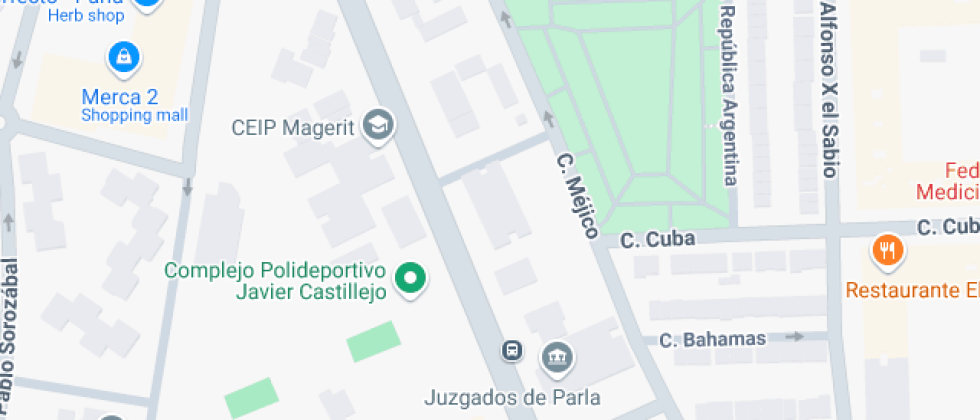Open the Merca 2 shopping mall pin

(124, 59)
